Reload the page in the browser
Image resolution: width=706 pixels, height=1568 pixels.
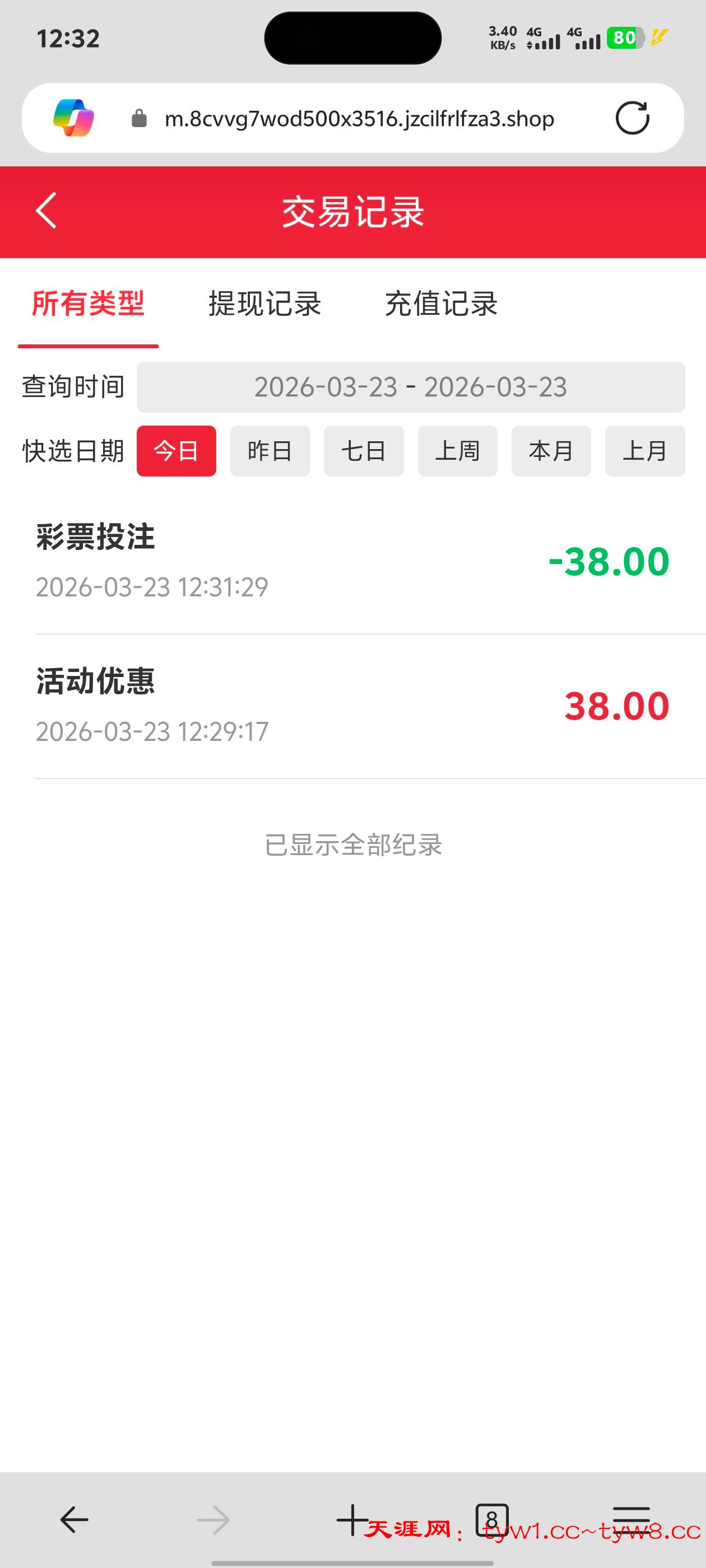pyautogui.click(x=632, y=118)
